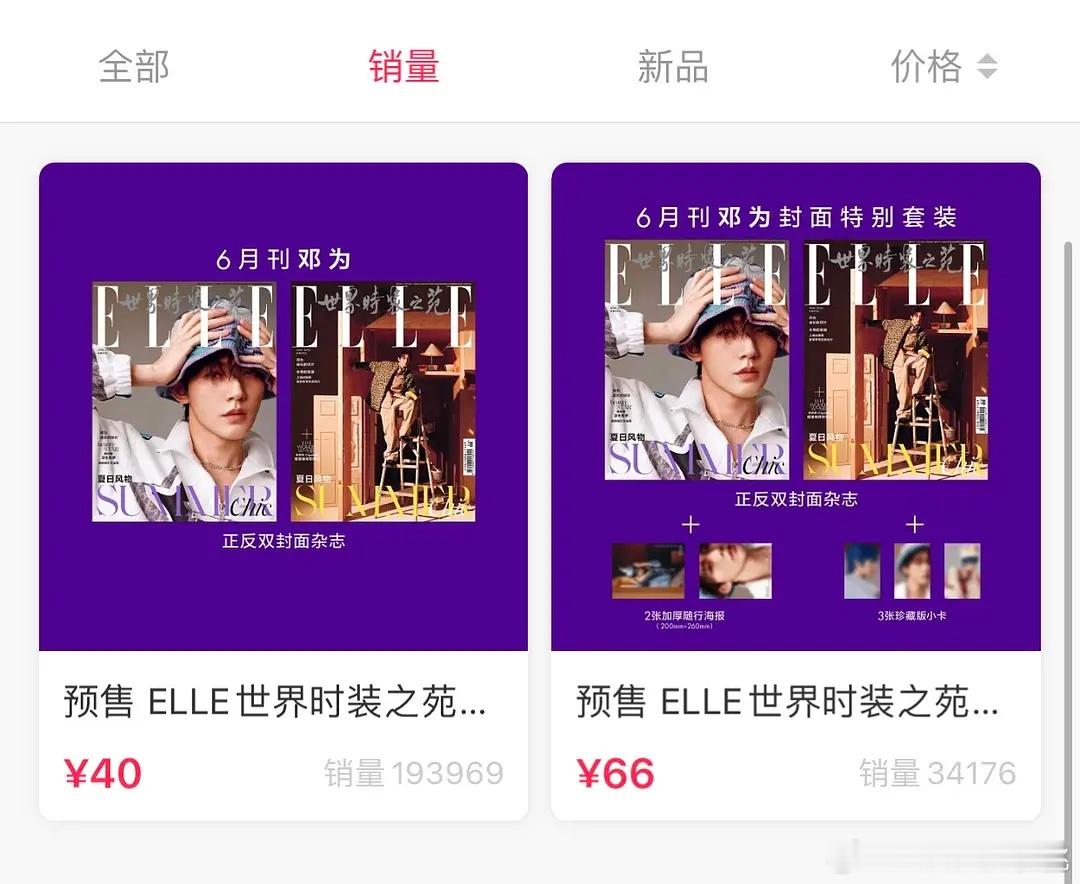Switch to the 全部 tab
The image size is (1080, 884).
[134, 67]
